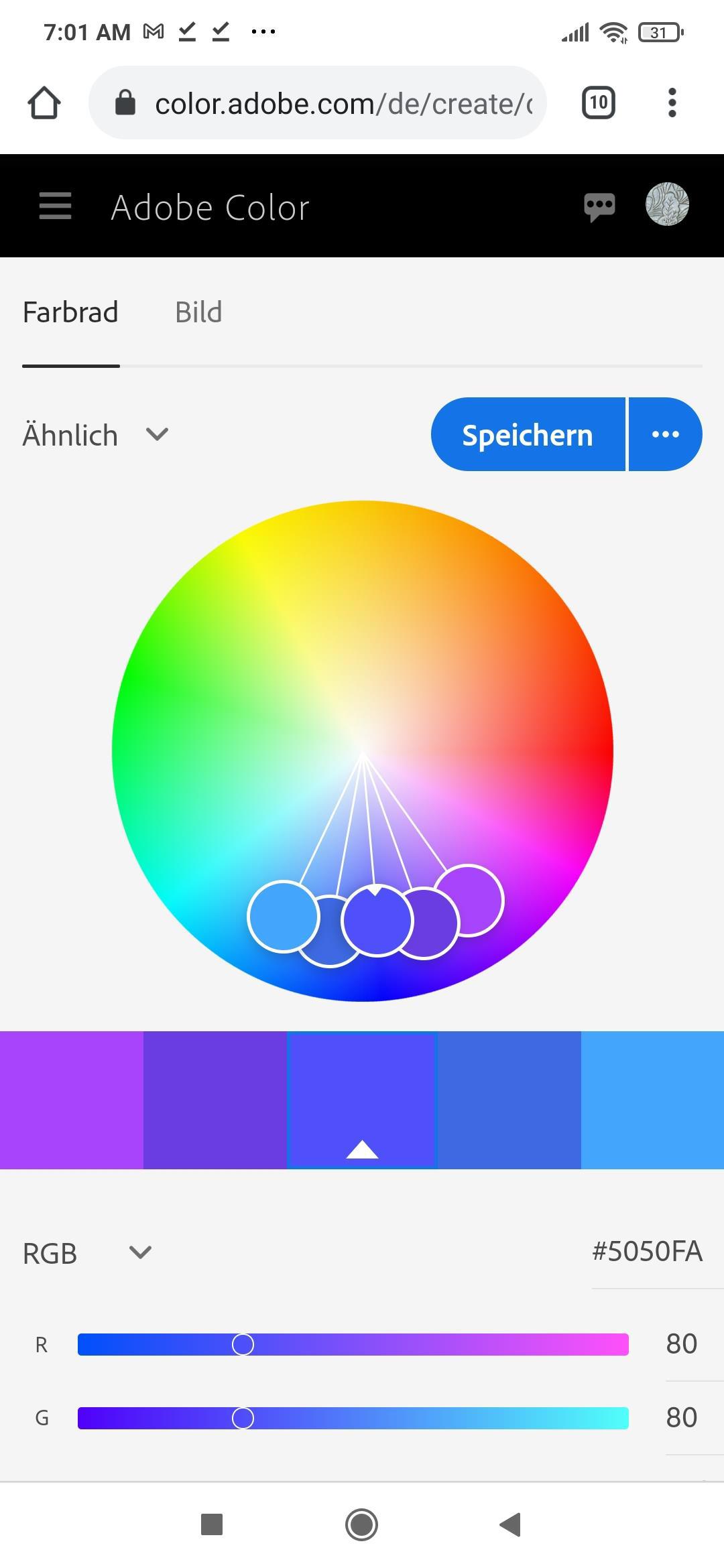The image size is (724, 1568).
Task: Open the browser tab switcher
Action: pos(598,103)
